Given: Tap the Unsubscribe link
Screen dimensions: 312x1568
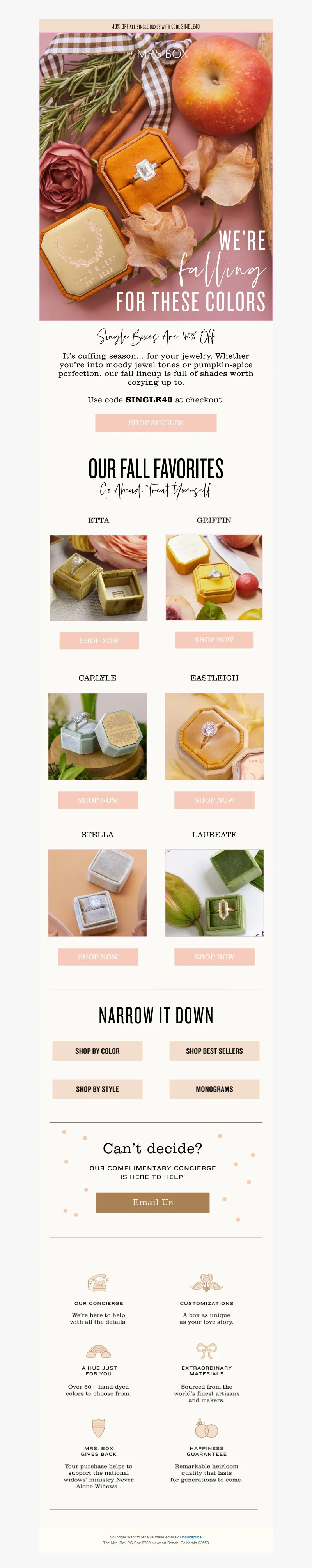Looking at the screenshot, I should 190,1537.
